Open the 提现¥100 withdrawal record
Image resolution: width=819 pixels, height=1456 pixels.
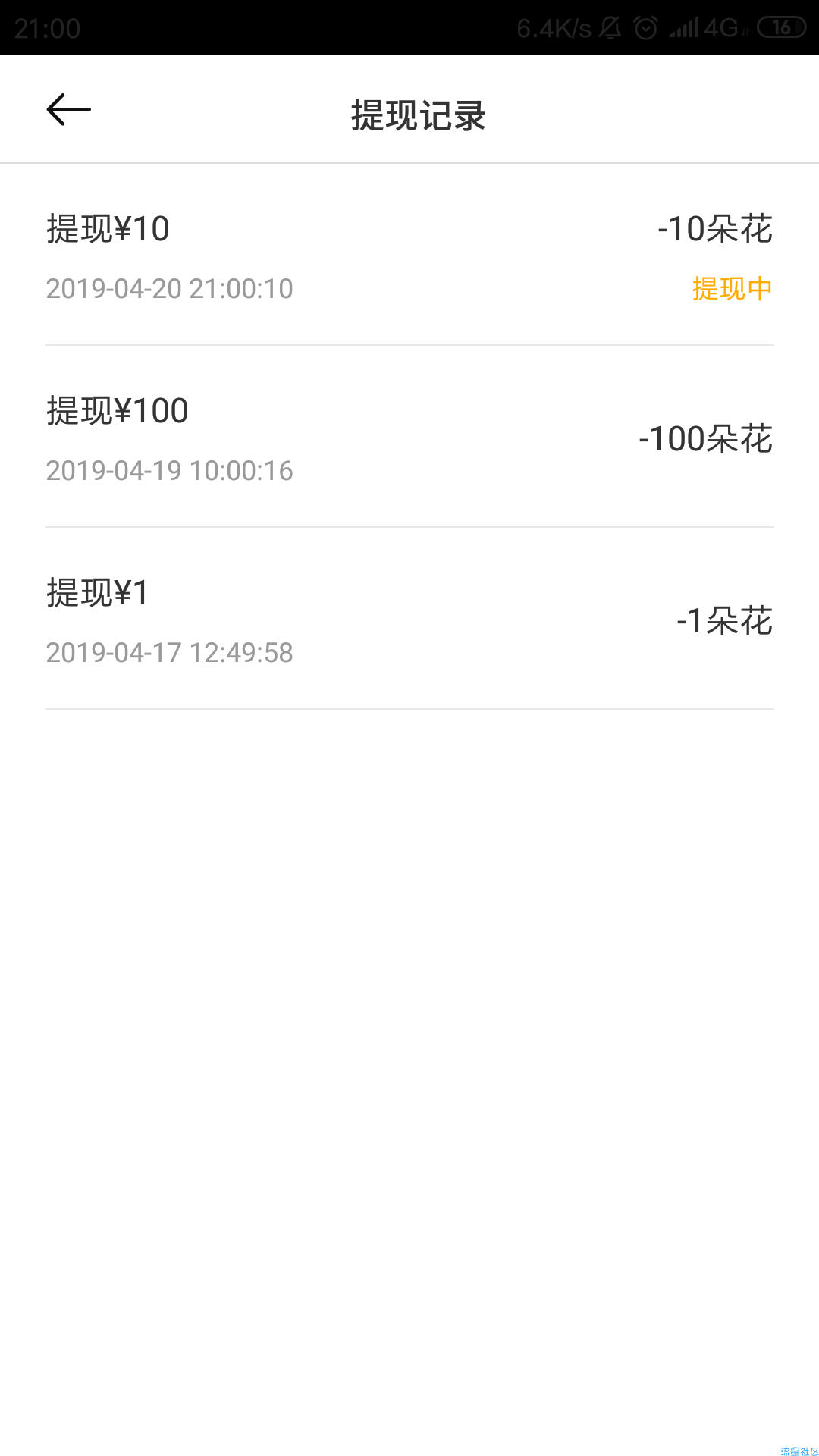(409, 437)
